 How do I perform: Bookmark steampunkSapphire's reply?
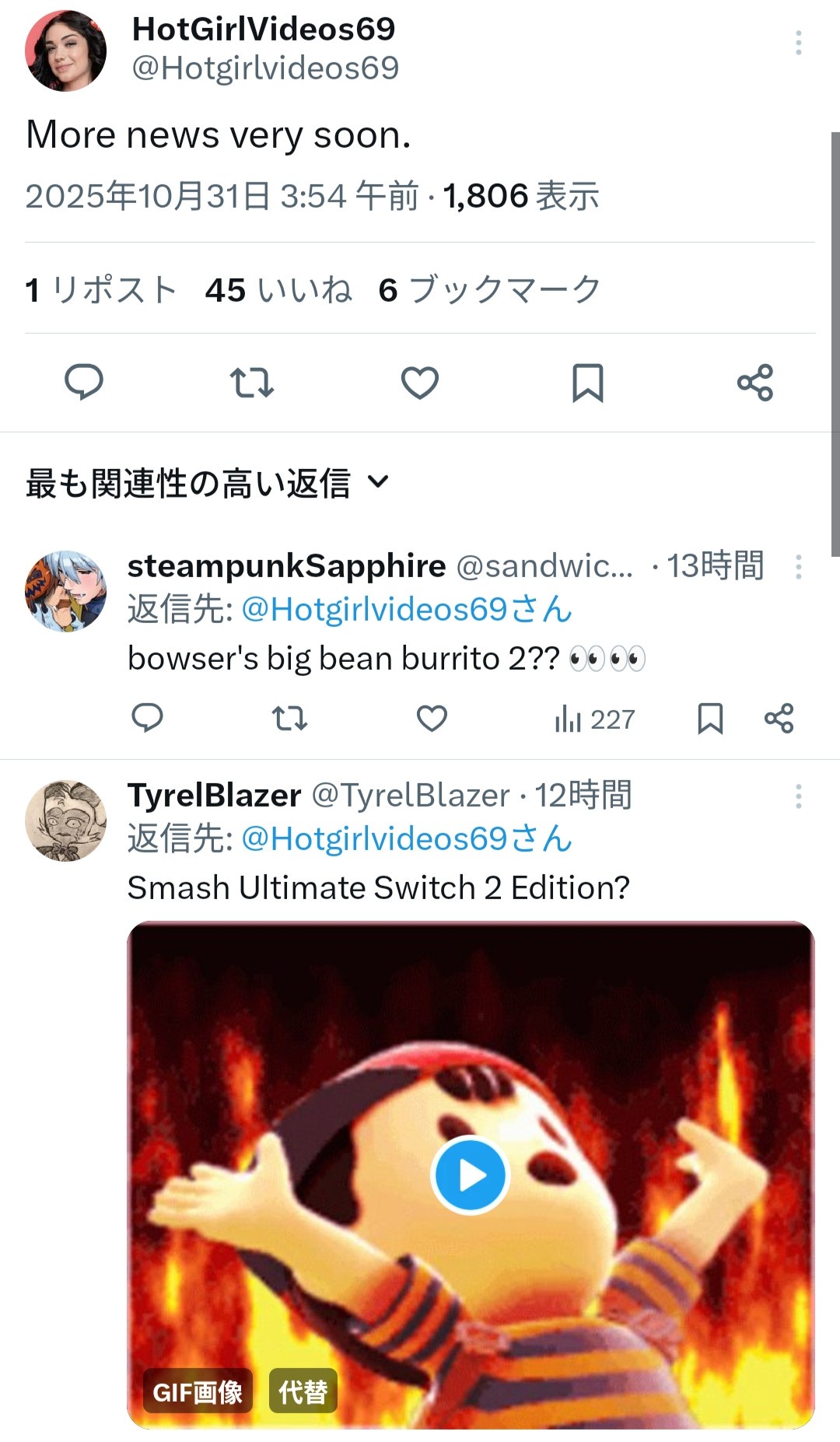pyautogui.click(x=710, y=719)
